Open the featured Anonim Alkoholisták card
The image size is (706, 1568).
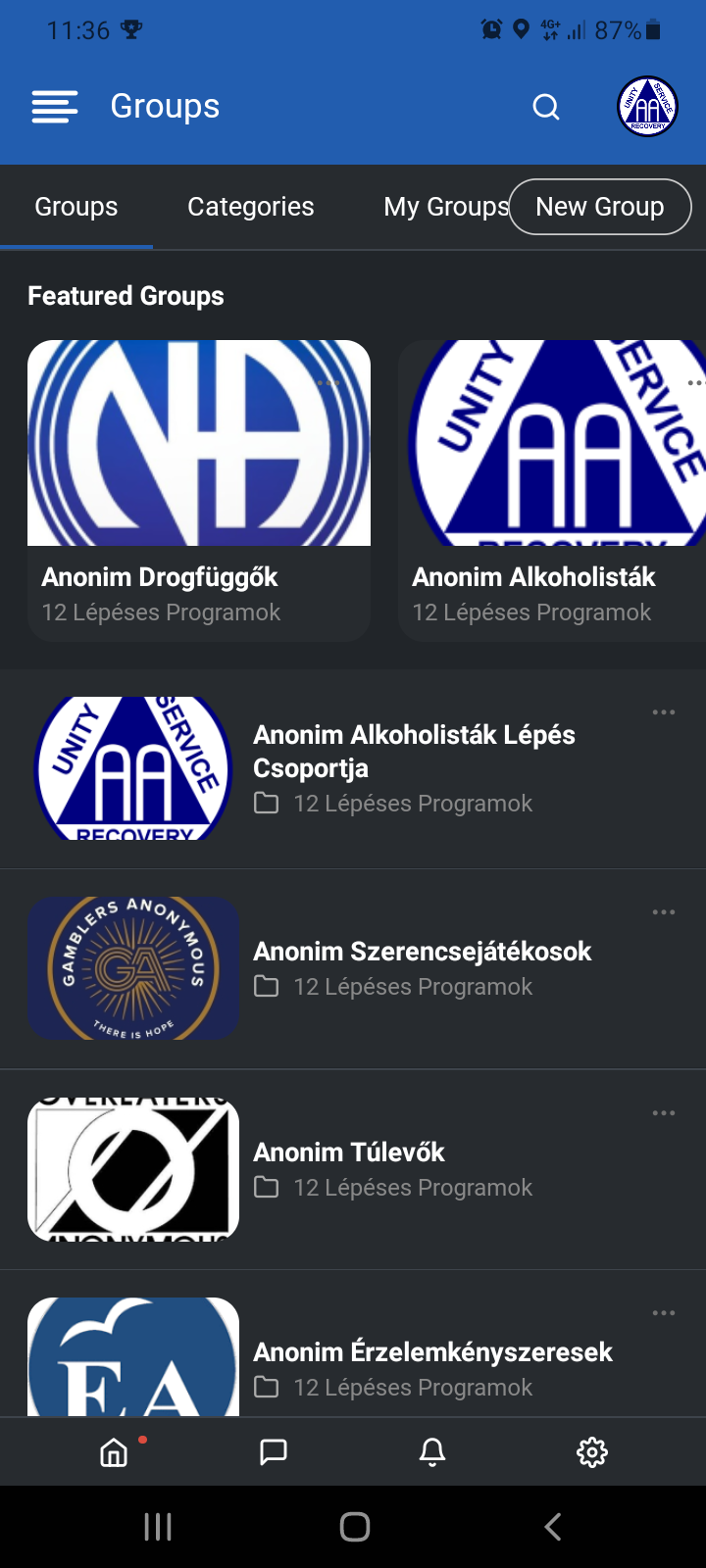(552, 491)
